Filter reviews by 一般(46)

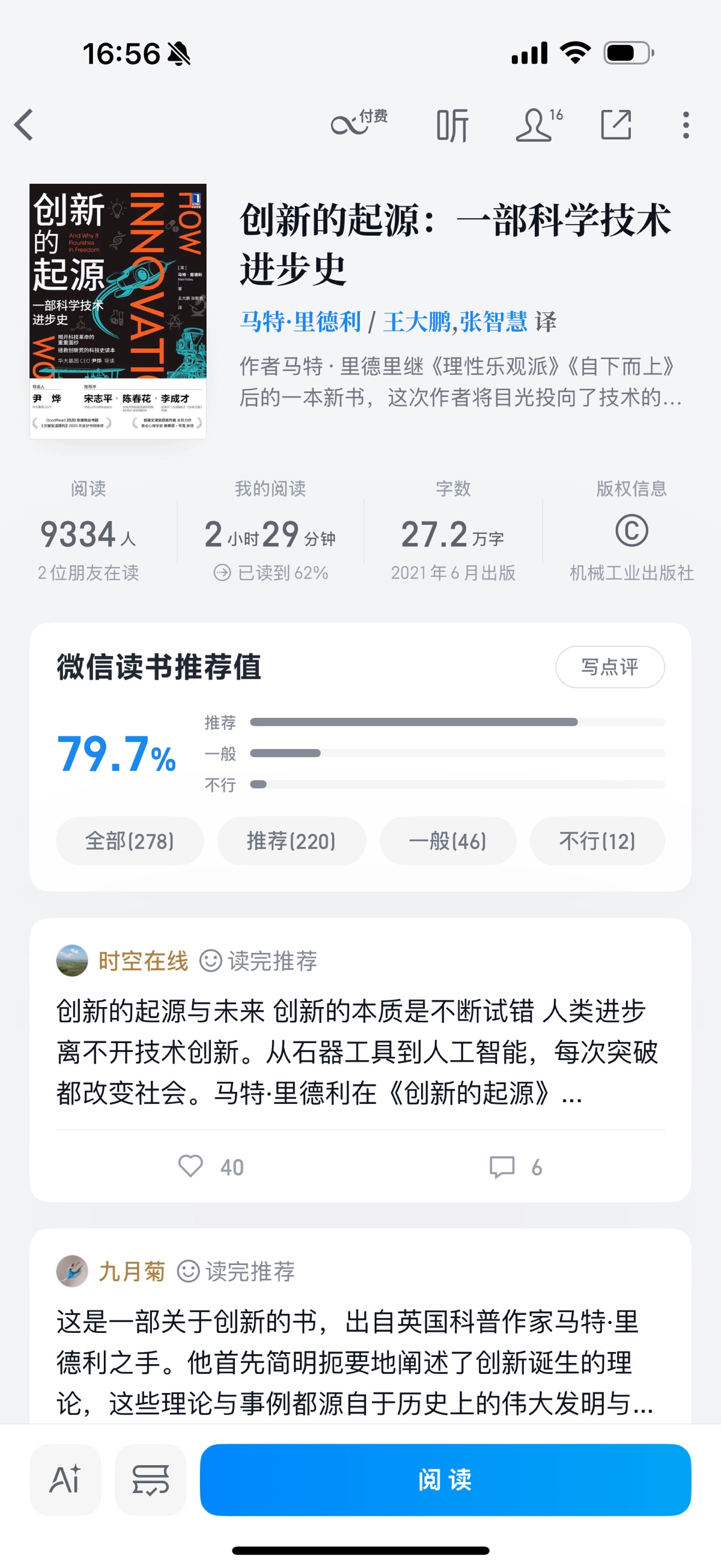(x=448, y=841)
